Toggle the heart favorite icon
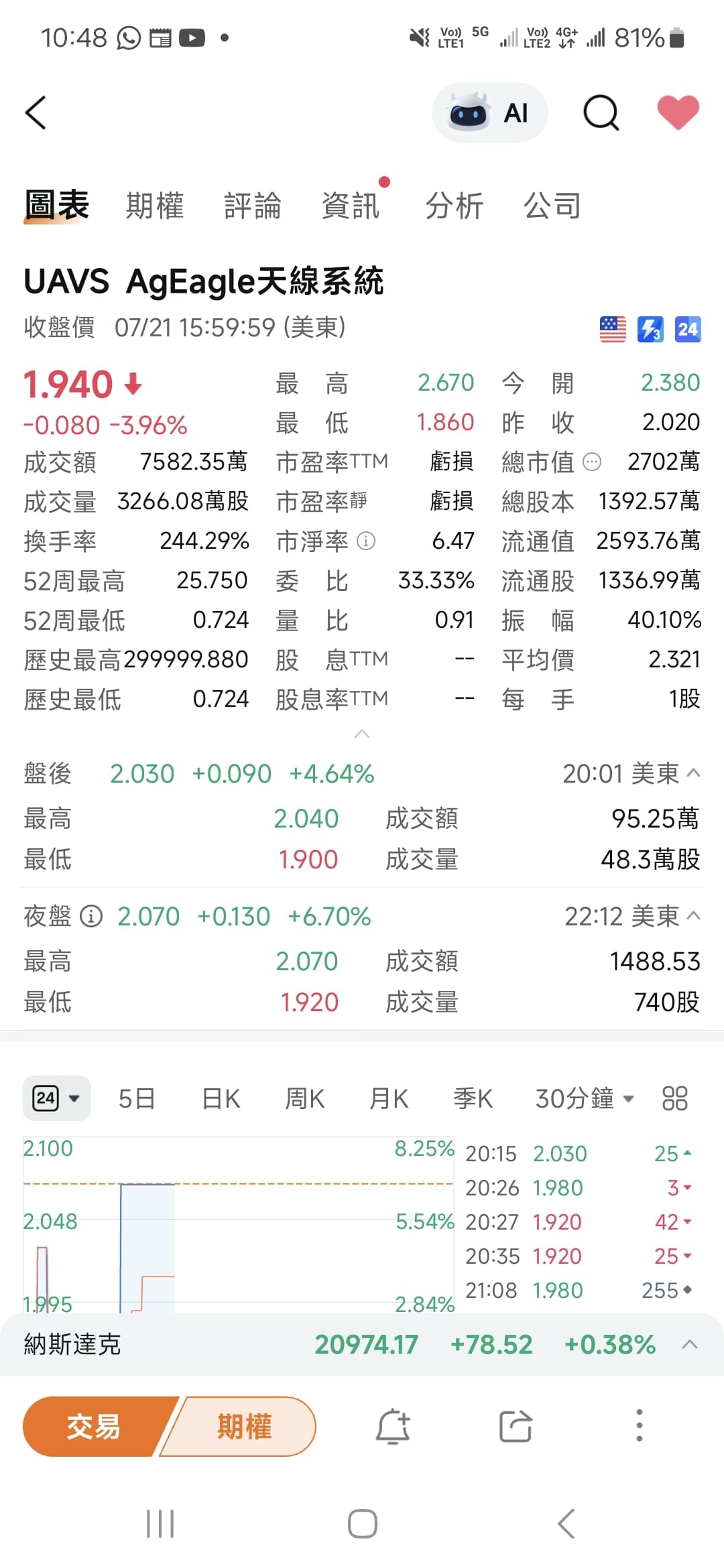 point(678,112)
